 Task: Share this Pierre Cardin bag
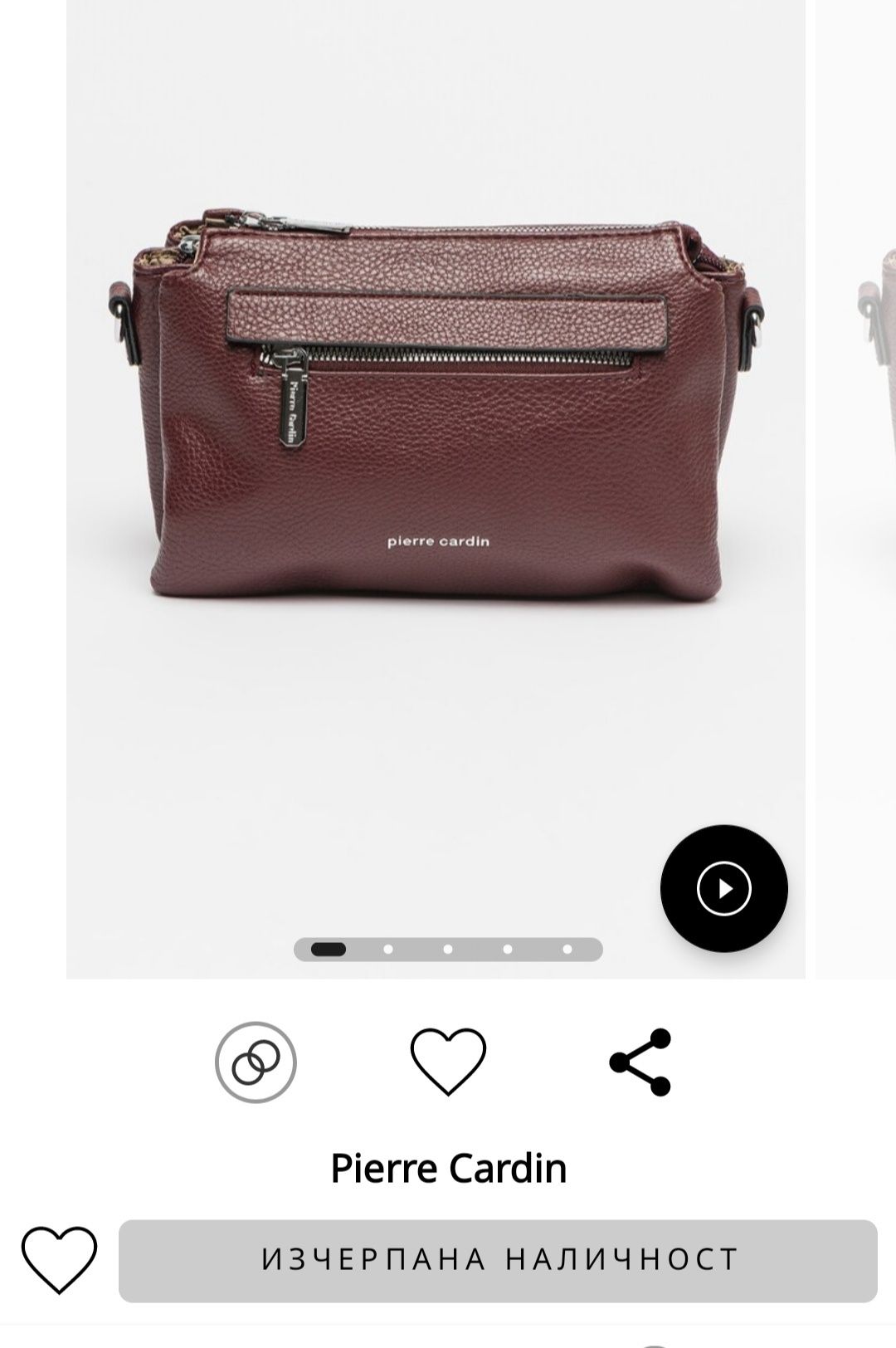point(640,1062)
